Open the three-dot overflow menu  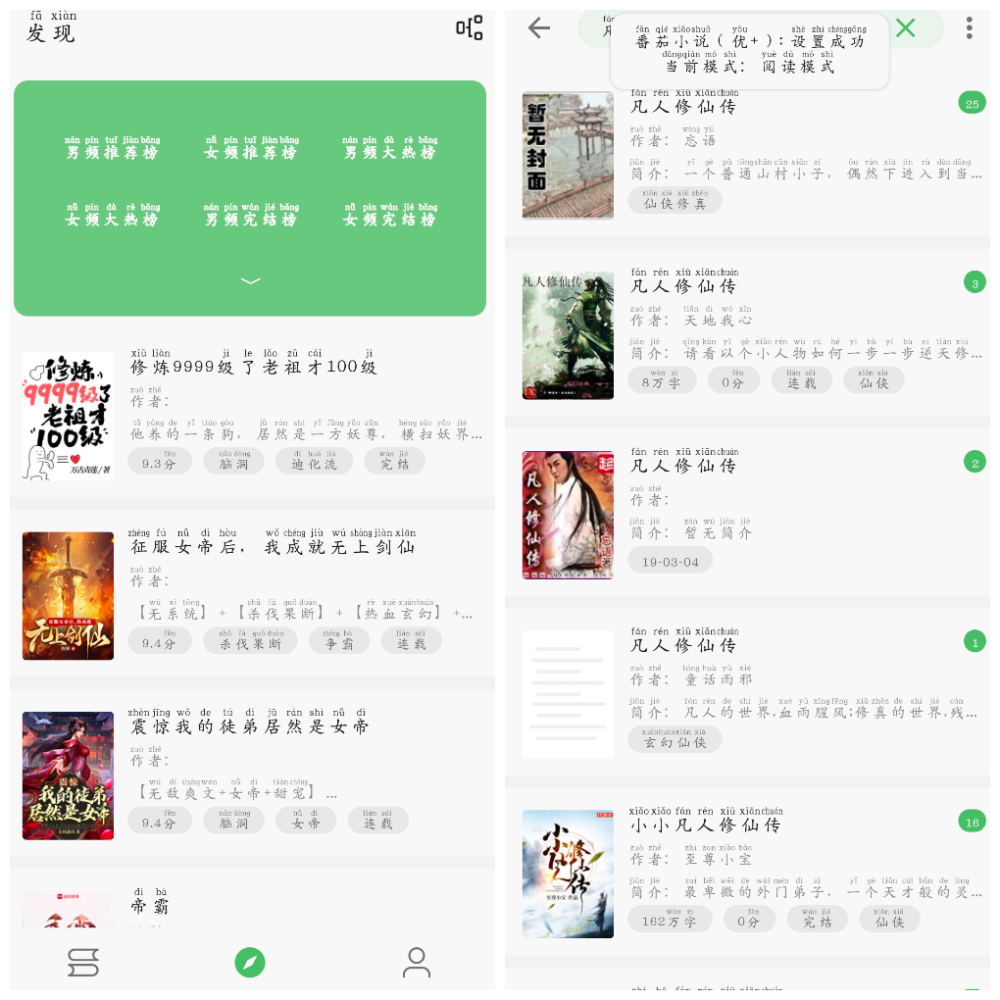(969, 28)
